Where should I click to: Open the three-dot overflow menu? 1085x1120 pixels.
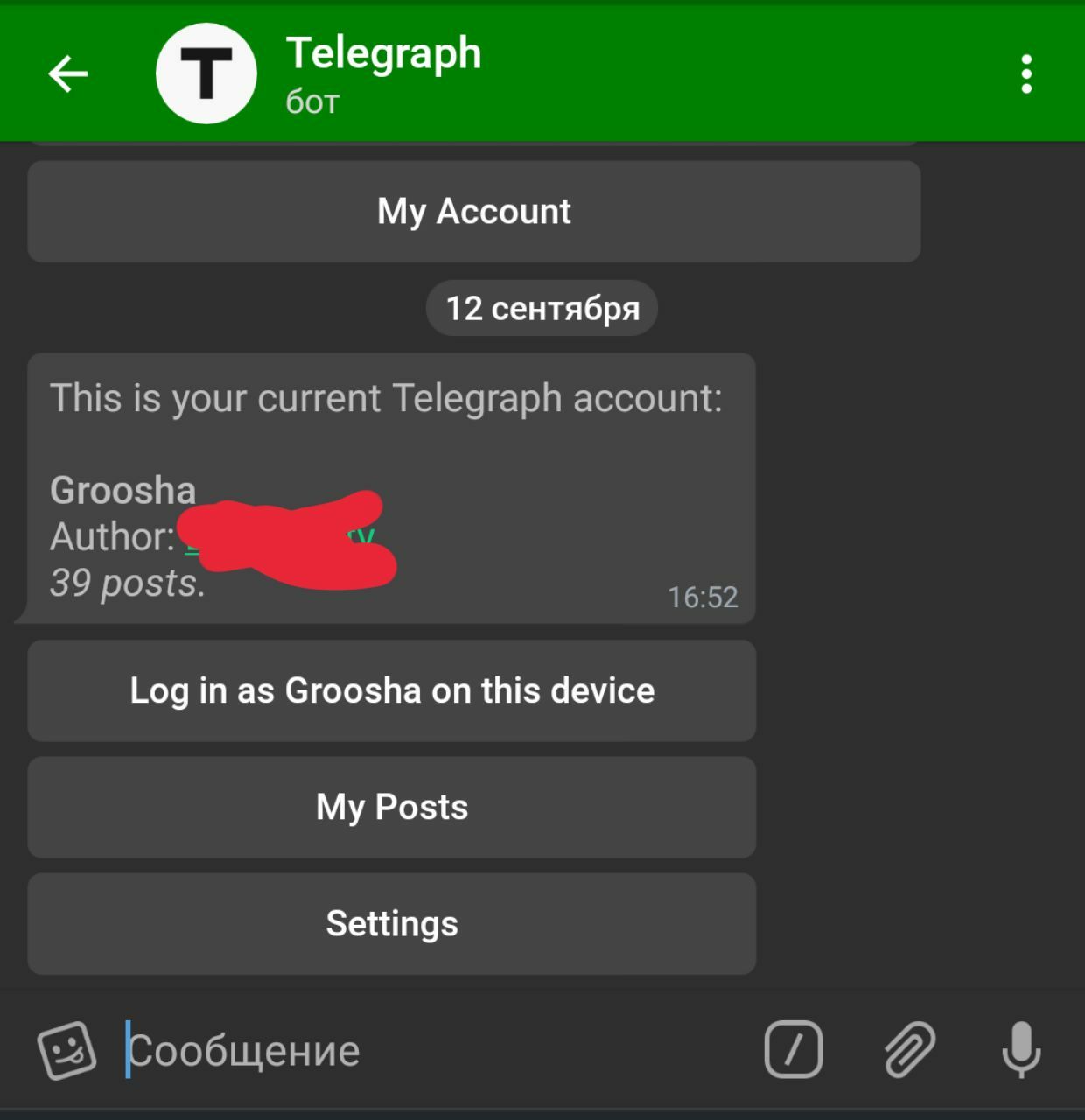point(1026,73)
